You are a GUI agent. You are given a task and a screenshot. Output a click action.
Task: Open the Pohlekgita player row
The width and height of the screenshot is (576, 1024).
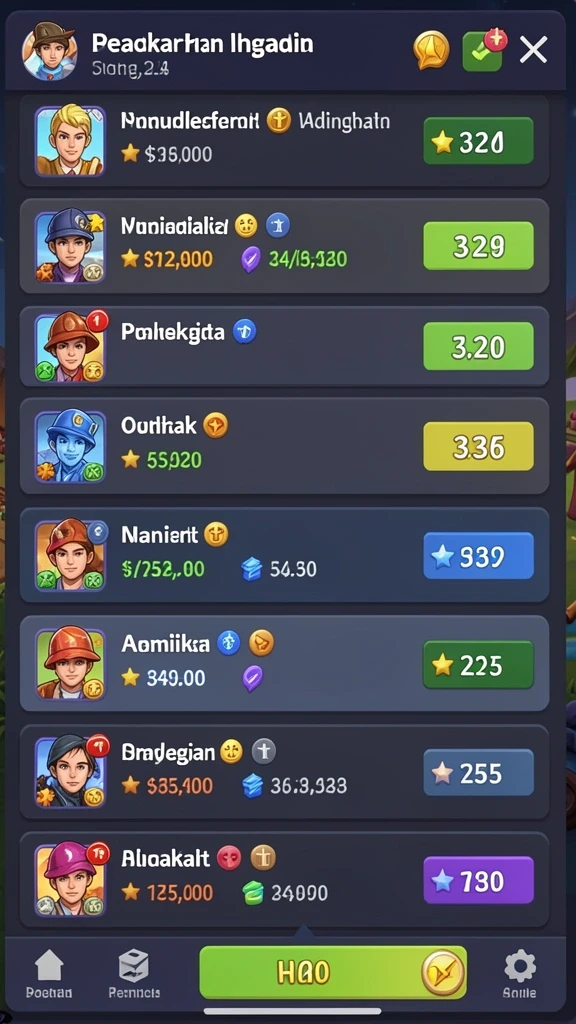pos(284,346)
